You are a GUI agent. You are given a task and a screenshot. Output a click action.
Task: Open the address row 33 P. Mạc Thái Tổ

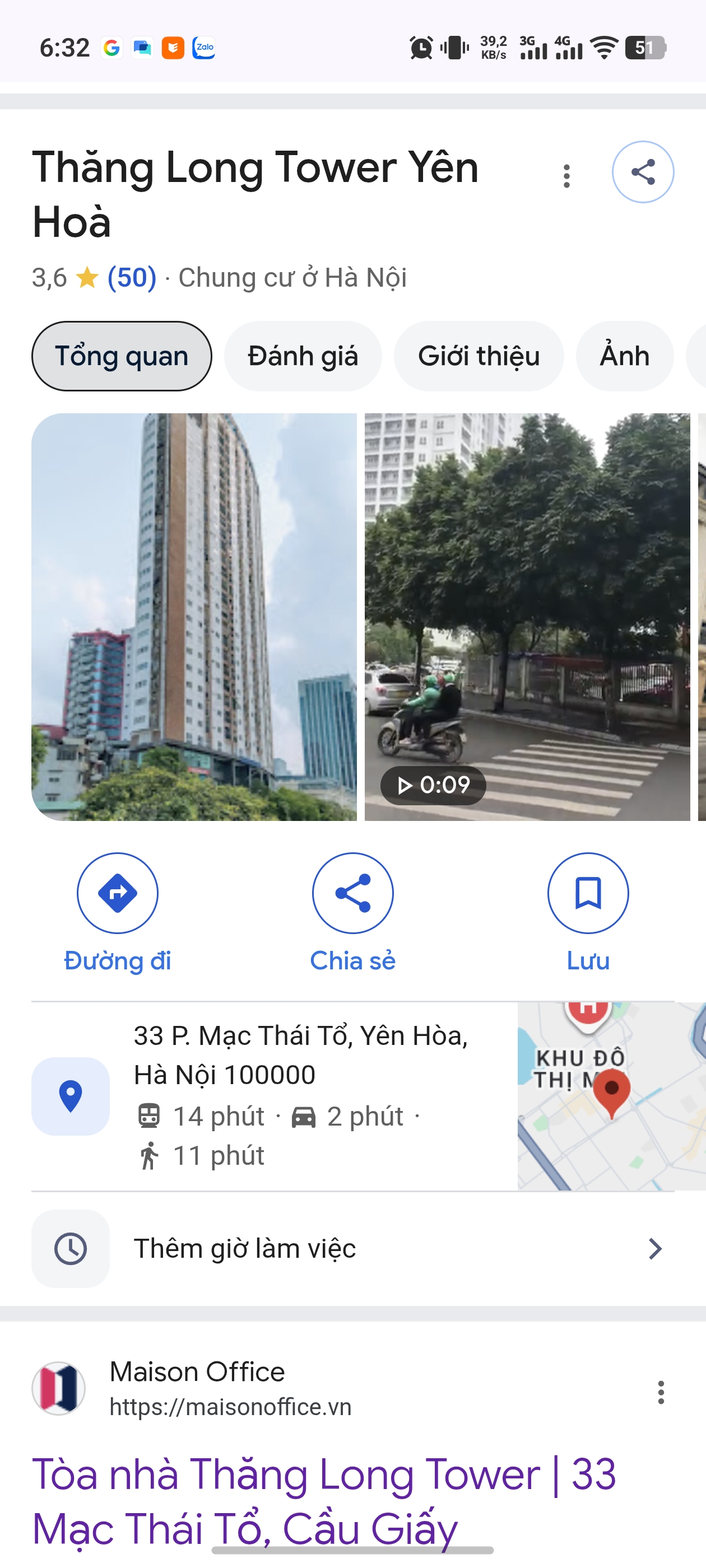tap(274, 1096)
